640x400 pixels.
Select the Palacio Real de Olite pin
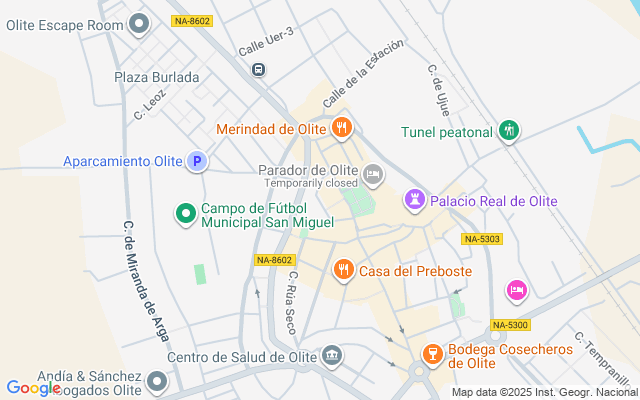pyautogui.click(x=415, y=200)
